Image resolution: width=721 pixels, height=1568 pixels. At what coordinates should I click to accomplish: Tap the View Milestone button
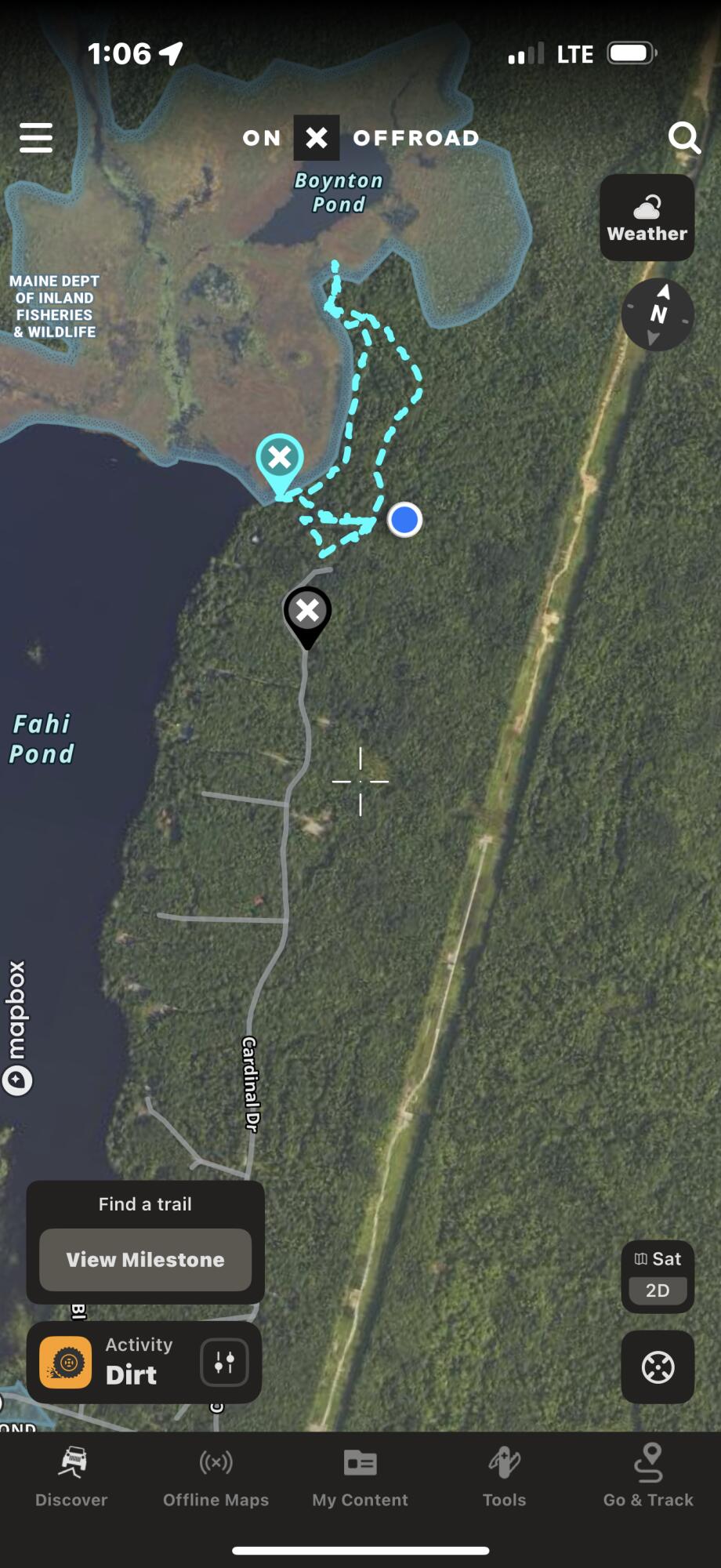[x=145, y=1259]
